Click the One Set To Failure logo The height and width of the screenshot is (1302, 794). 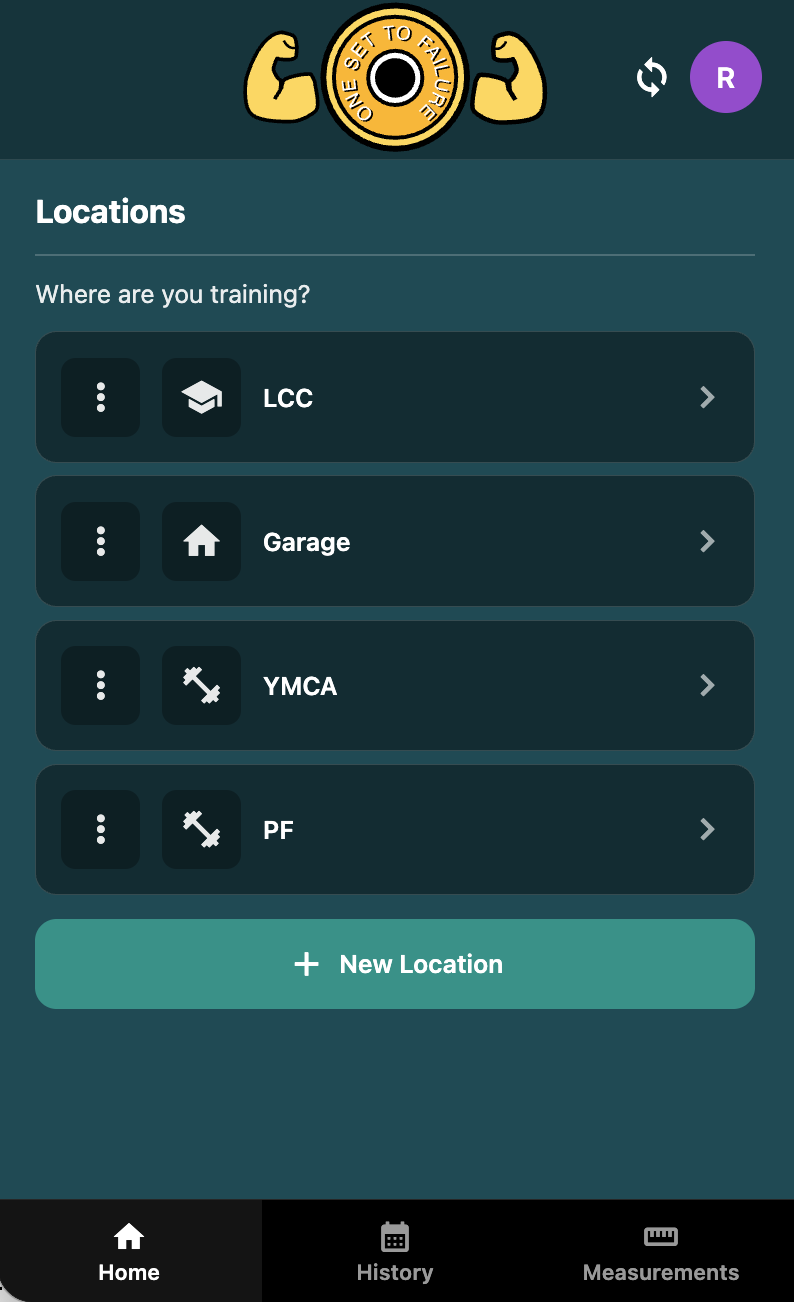(x=395, y=76)
